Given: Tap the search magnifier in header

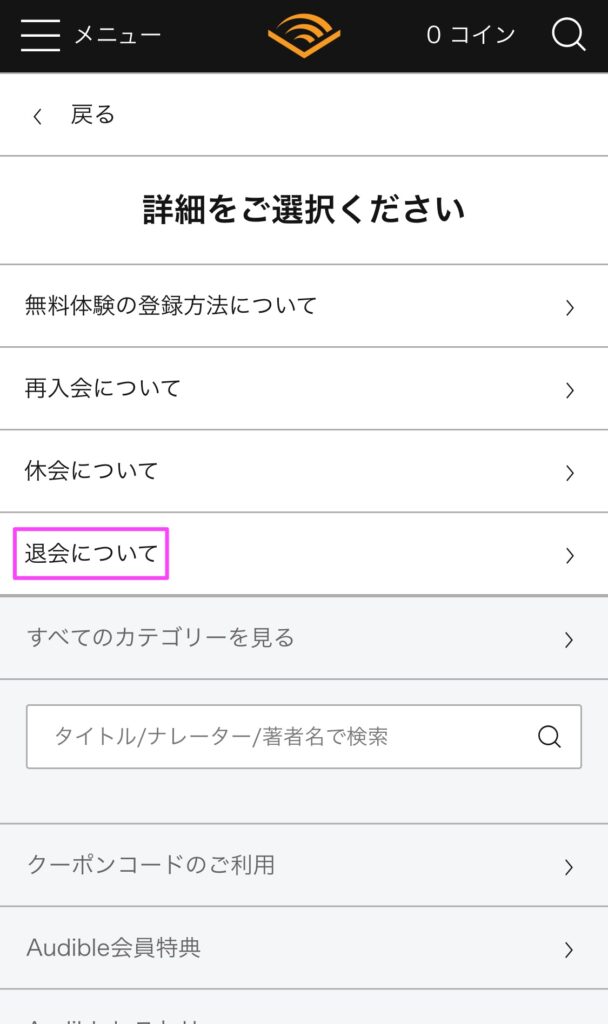Looking at the screenshot, I should point(568,34).
